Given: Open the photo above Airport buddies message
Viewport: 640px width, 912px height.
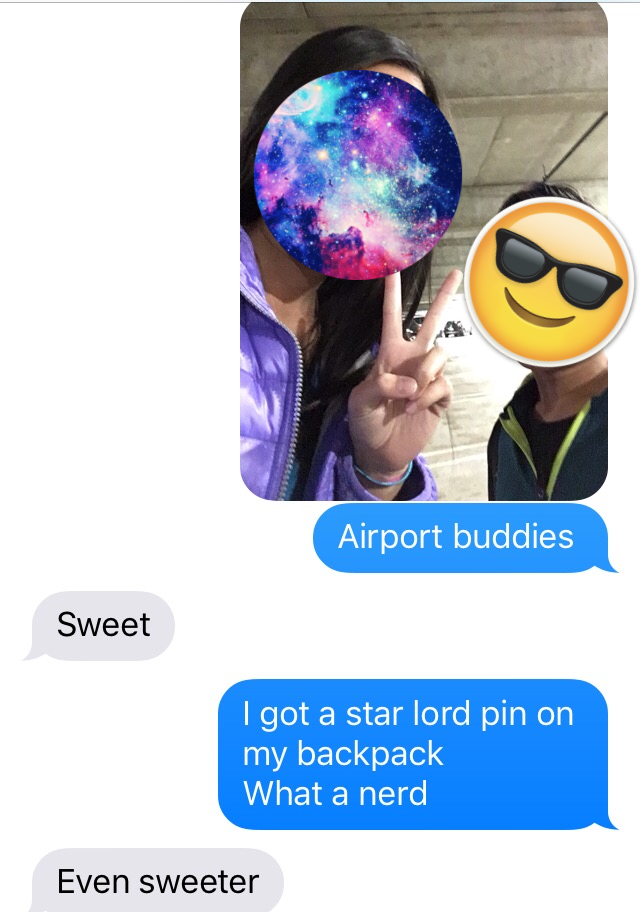Looking at the screenshot, I should (x=424, y=250).
